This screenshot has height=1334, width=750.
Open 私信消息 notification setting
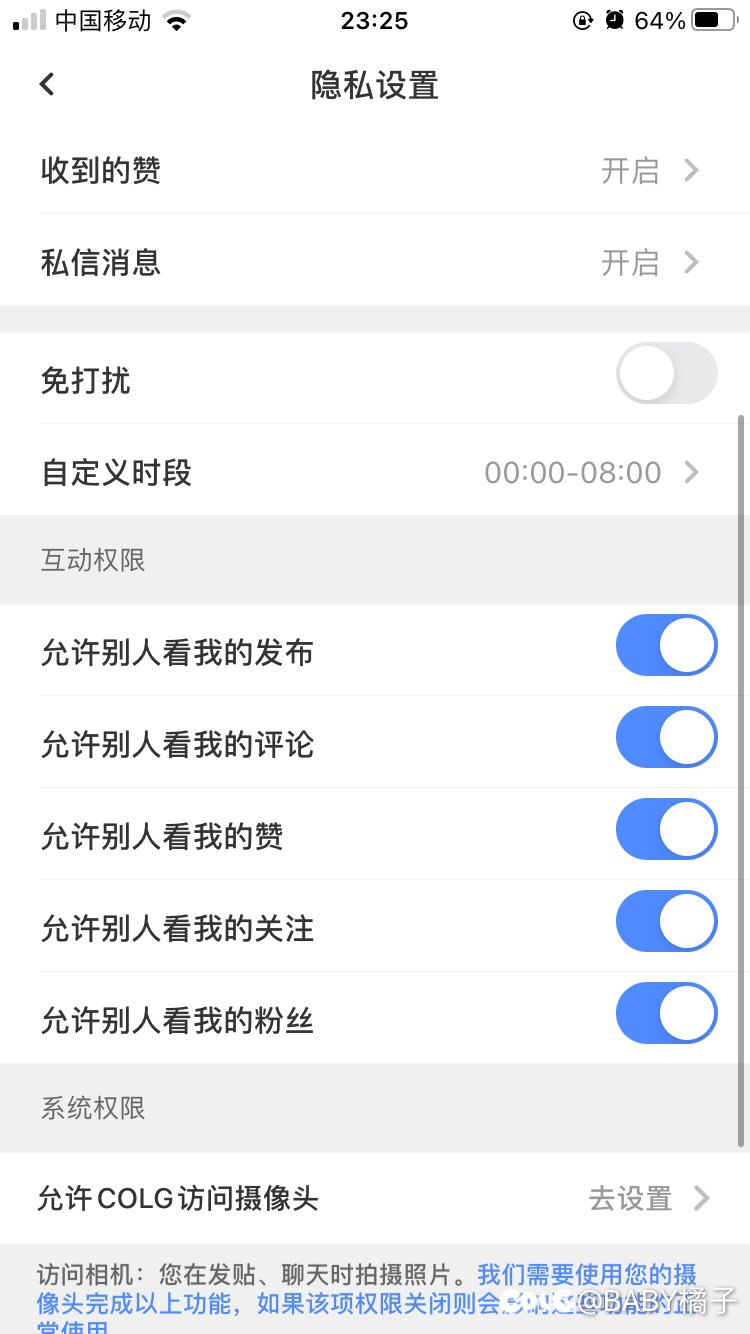pos(375,262)
